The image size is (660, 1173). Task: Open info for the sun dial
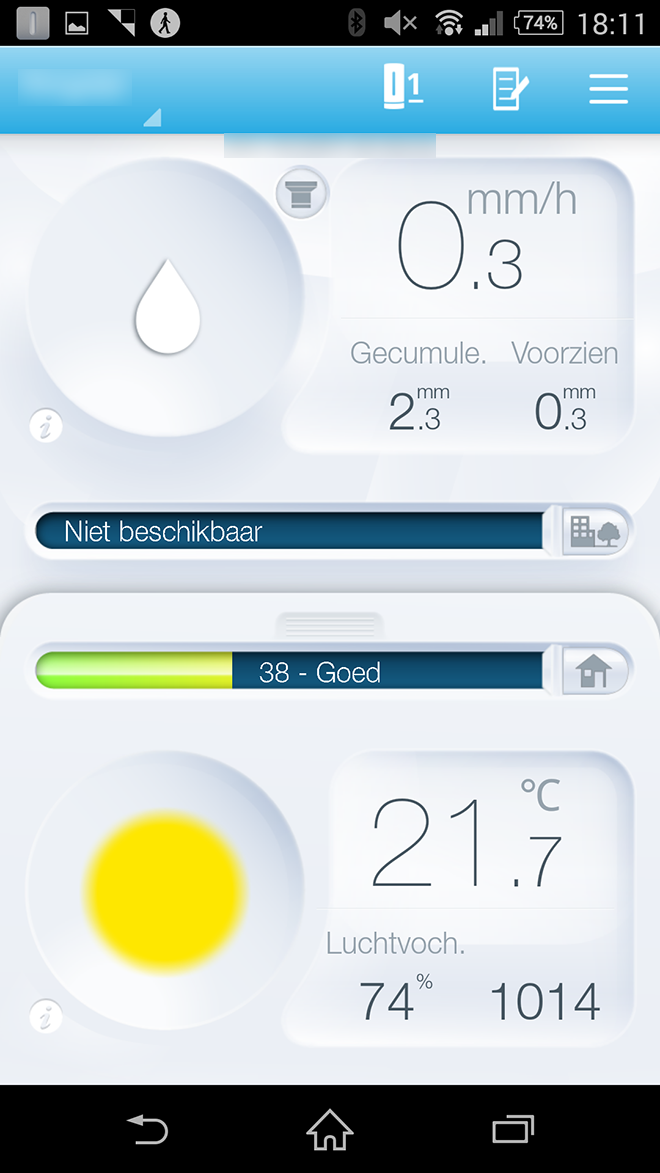coord(46,1017)
